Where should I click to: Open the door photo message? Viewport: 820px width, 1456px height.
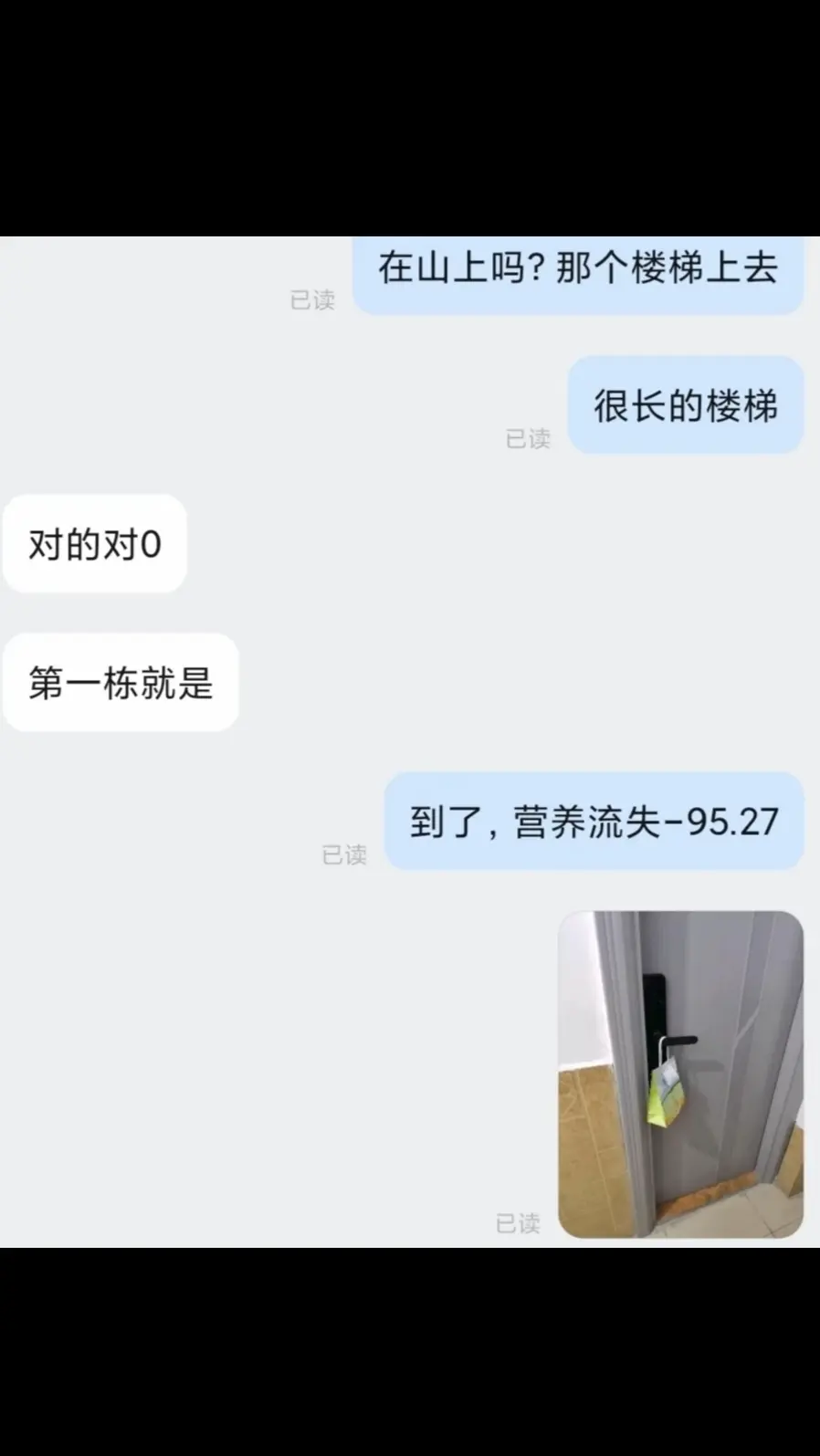click(680, 1074)
